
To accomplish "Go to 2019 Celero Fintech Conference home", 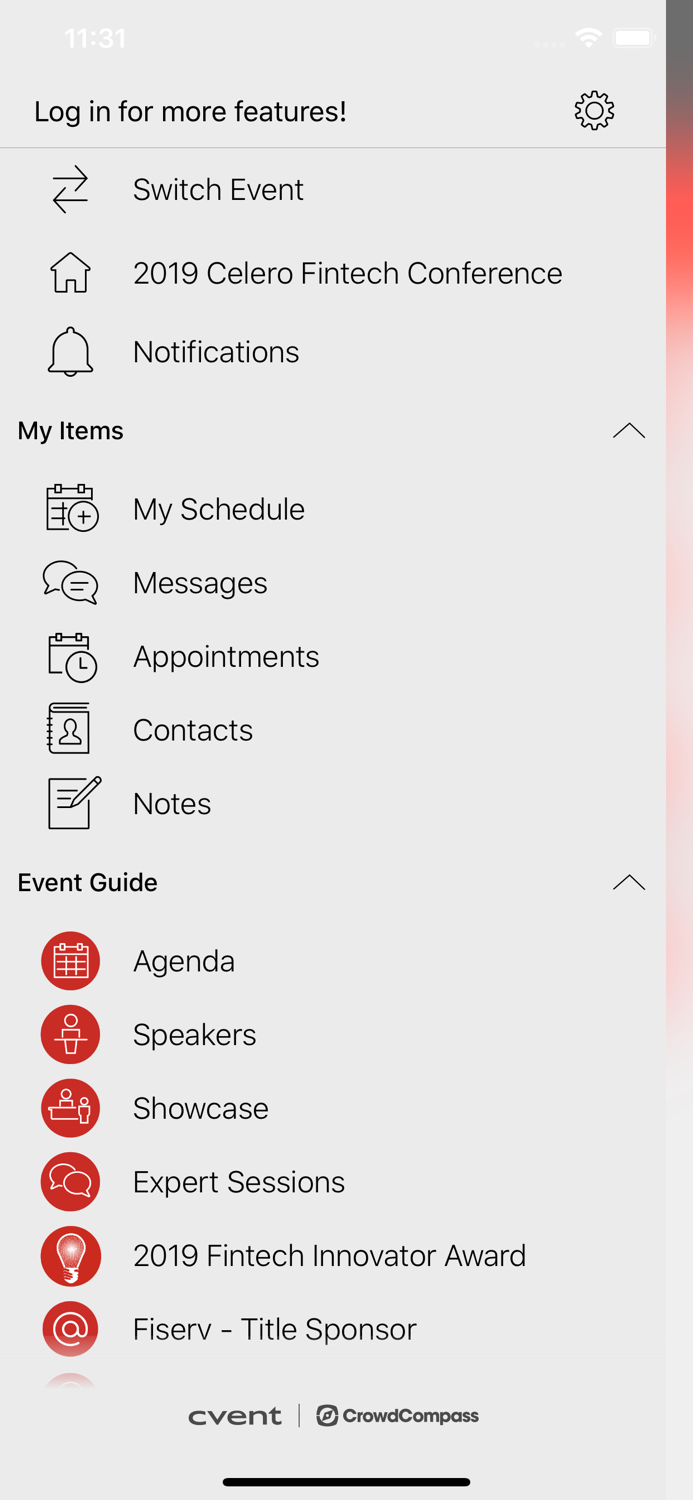I will click(x=347, y=273).
